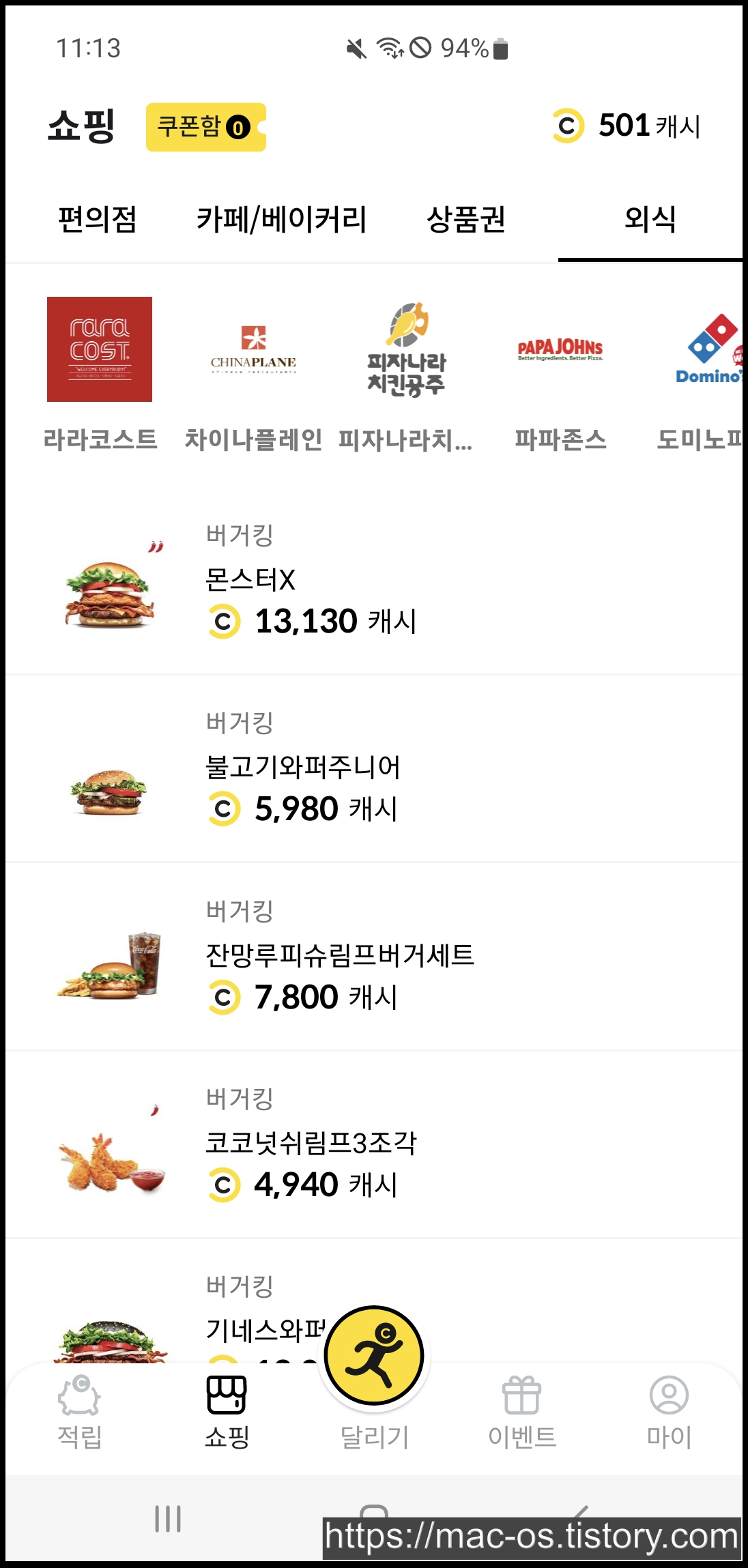Open the 쿠폰함 coupon box
Image resolution: width=748 pixels, height=1568 pixels.
(205, 127)
